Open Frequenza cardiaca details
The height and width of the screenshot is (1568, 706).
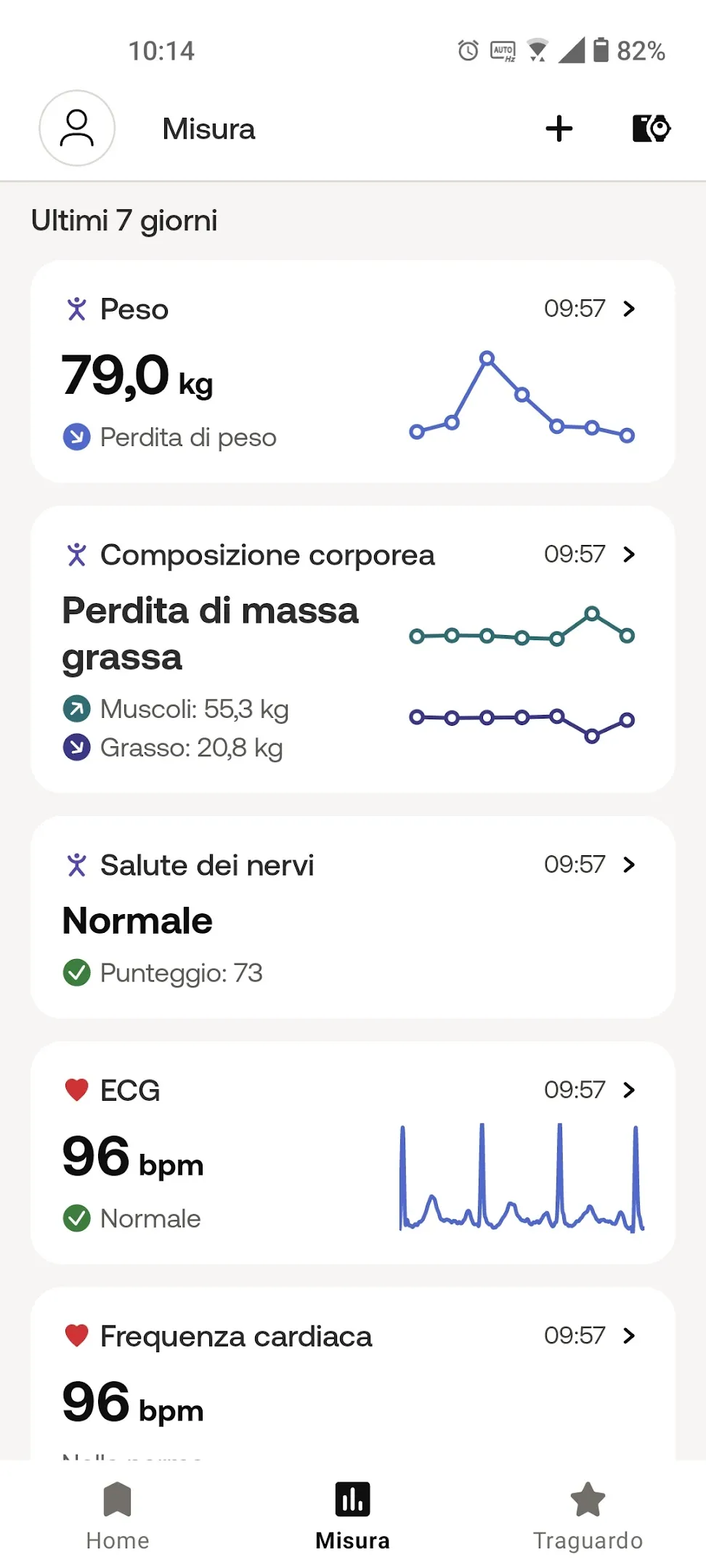[629, 1335]
